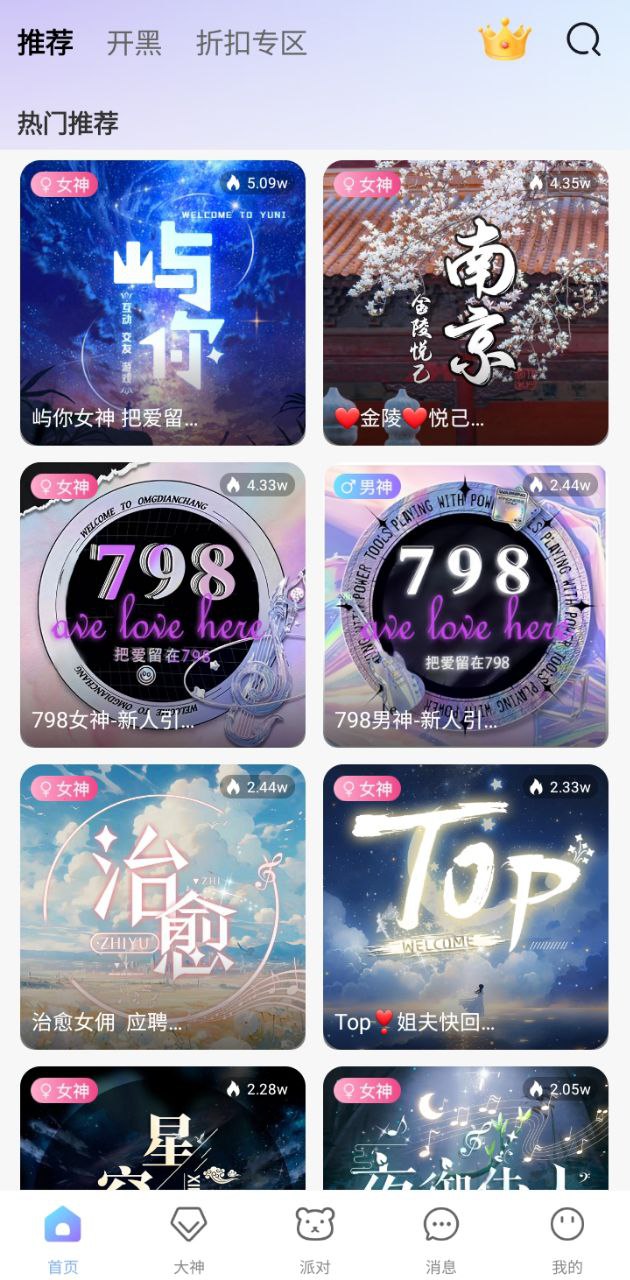Switch to the 开黑 tab

pos(134,43)
